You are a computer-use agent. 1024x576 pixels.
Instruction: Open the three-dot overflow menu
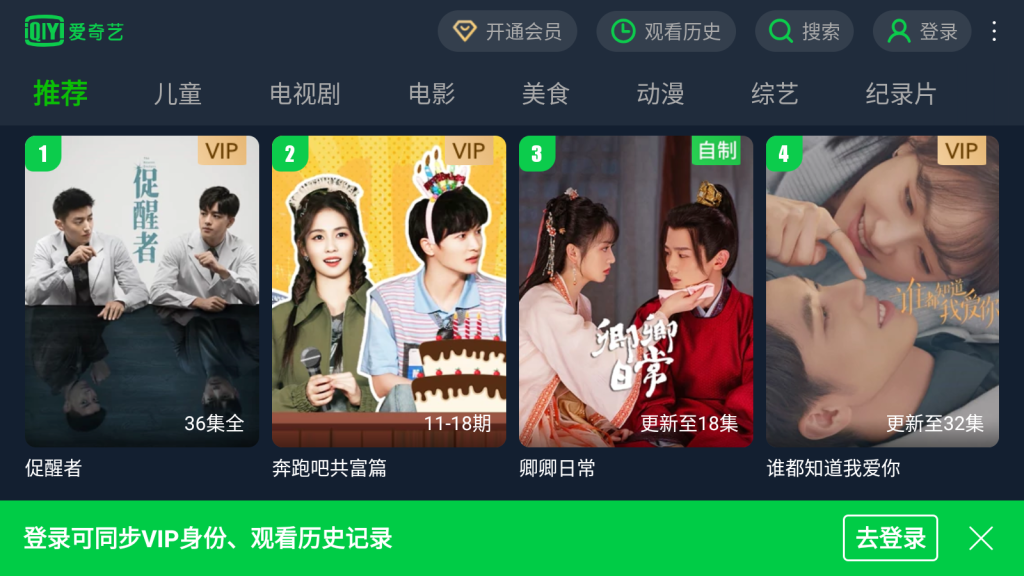994,31
